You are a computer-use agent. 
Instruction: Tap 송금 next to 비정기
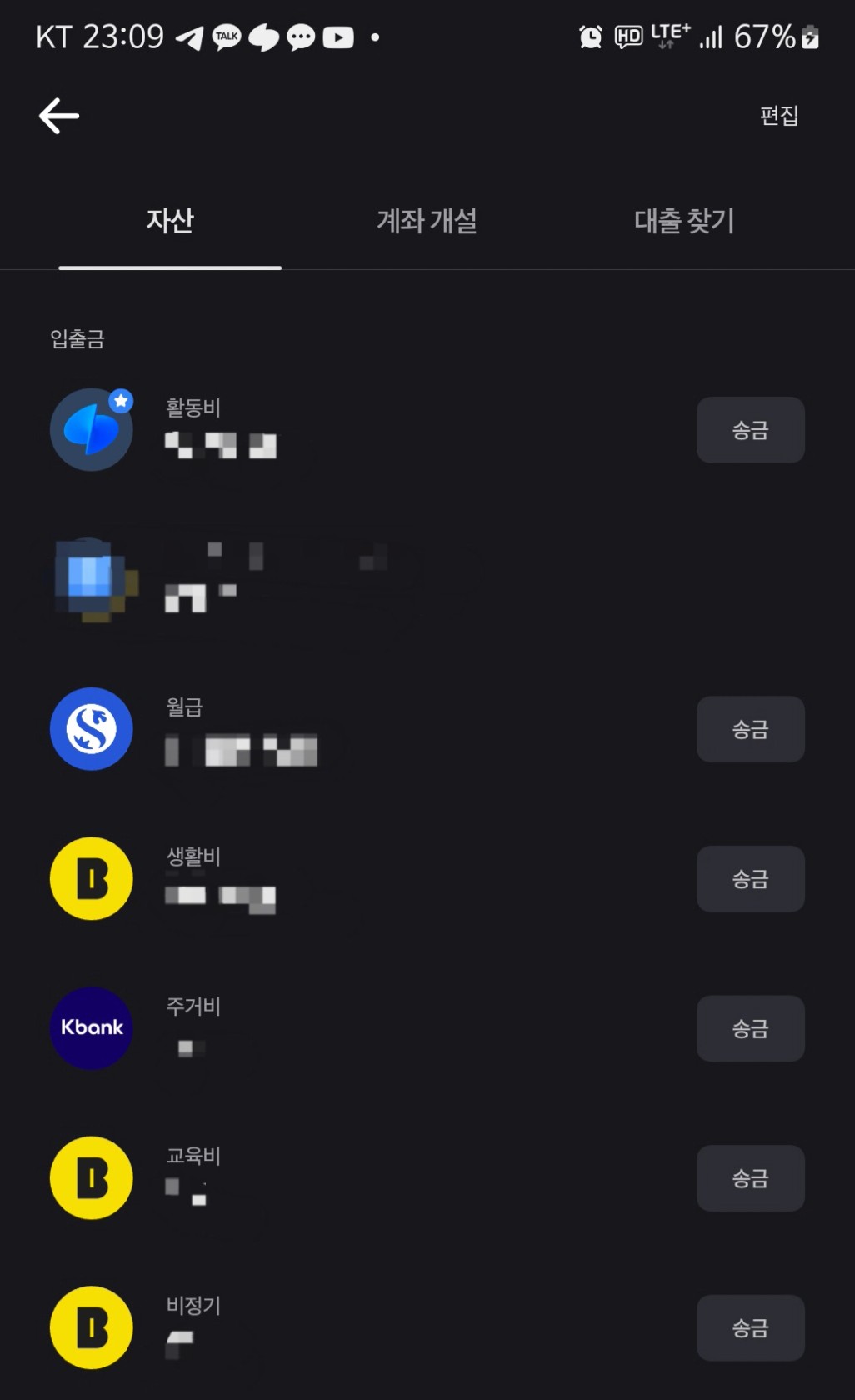(750, 1328)
